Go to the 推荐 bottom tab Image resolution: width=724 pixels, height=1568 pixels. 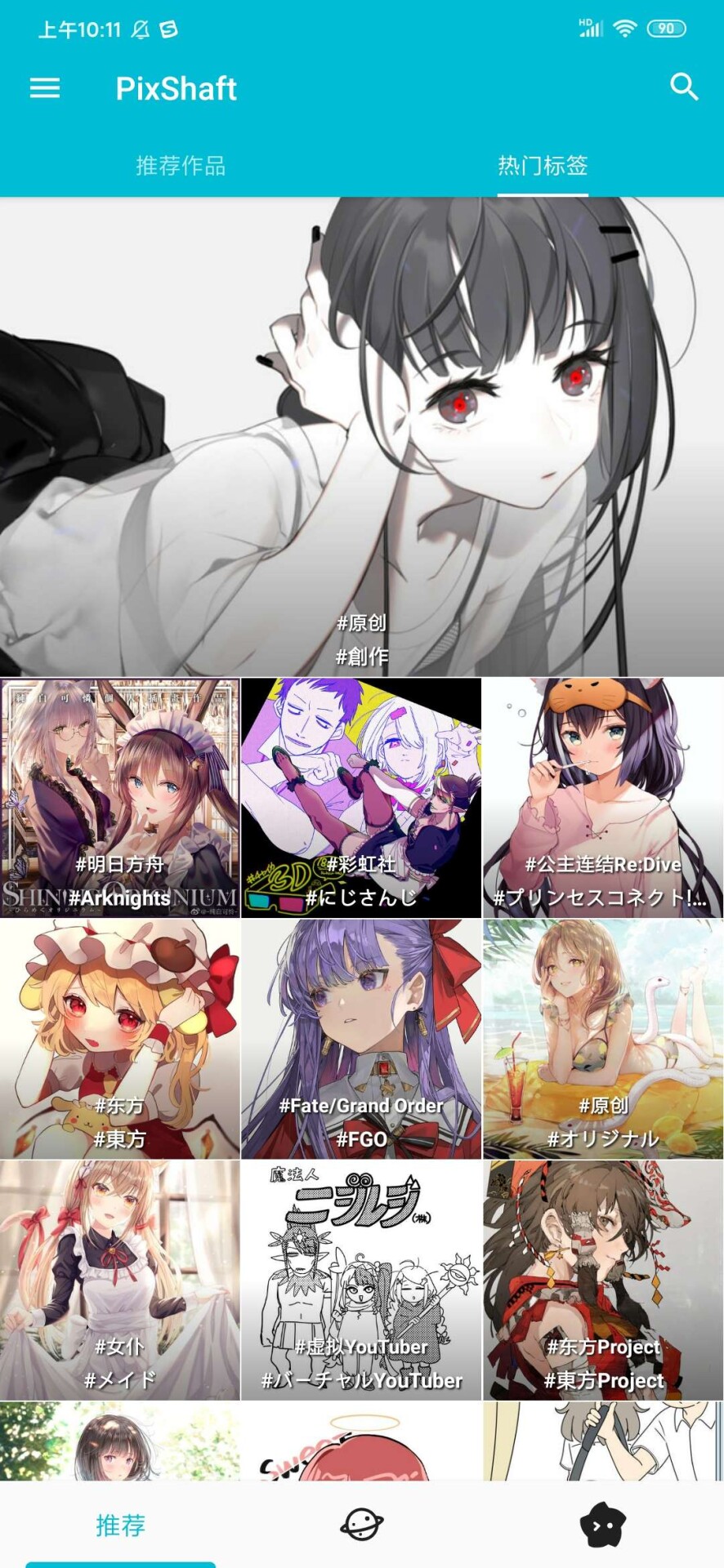pos(120,1525)
